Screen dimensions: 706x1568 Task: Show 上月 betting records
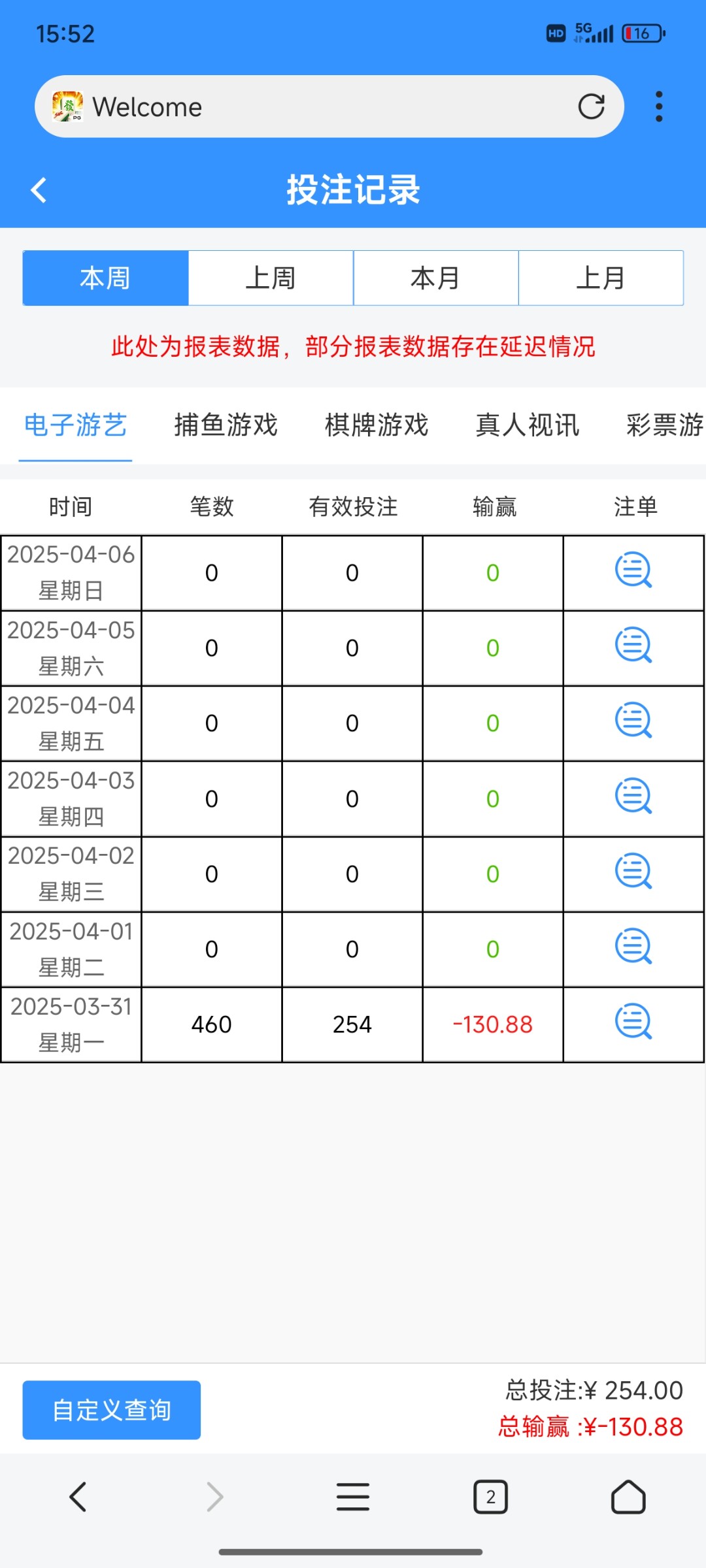(601, 278)
